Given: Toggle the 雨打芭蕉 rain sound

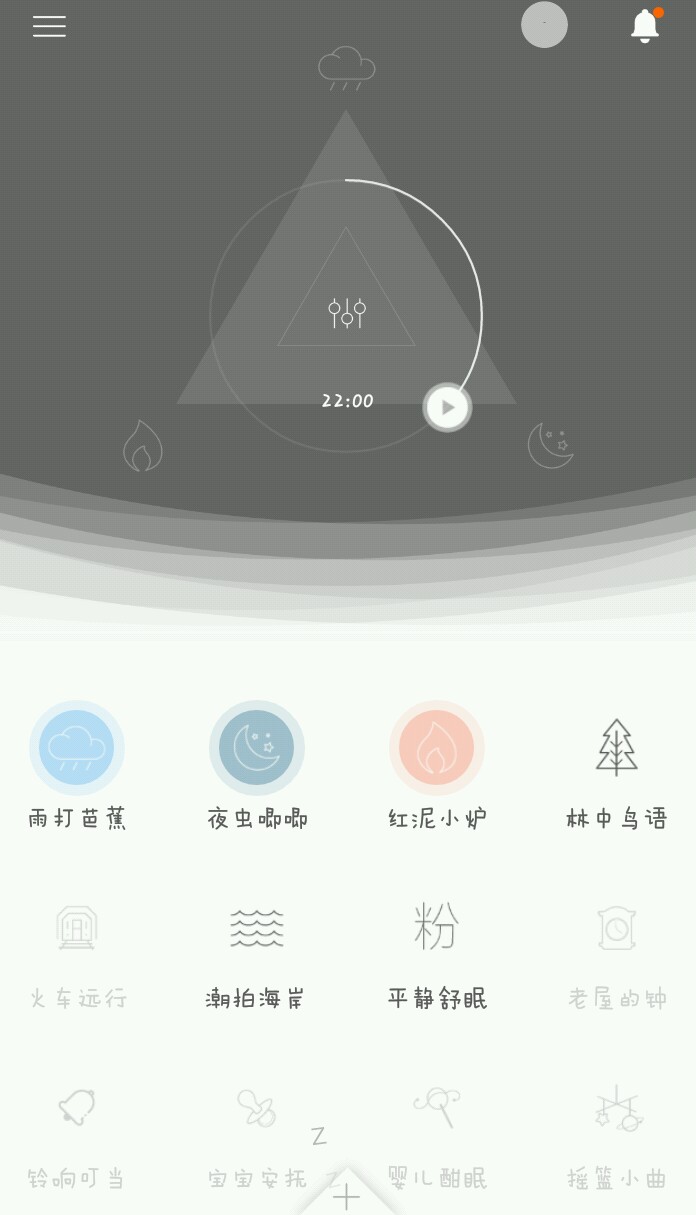Looking at the screenshot, I should [77, 748].
